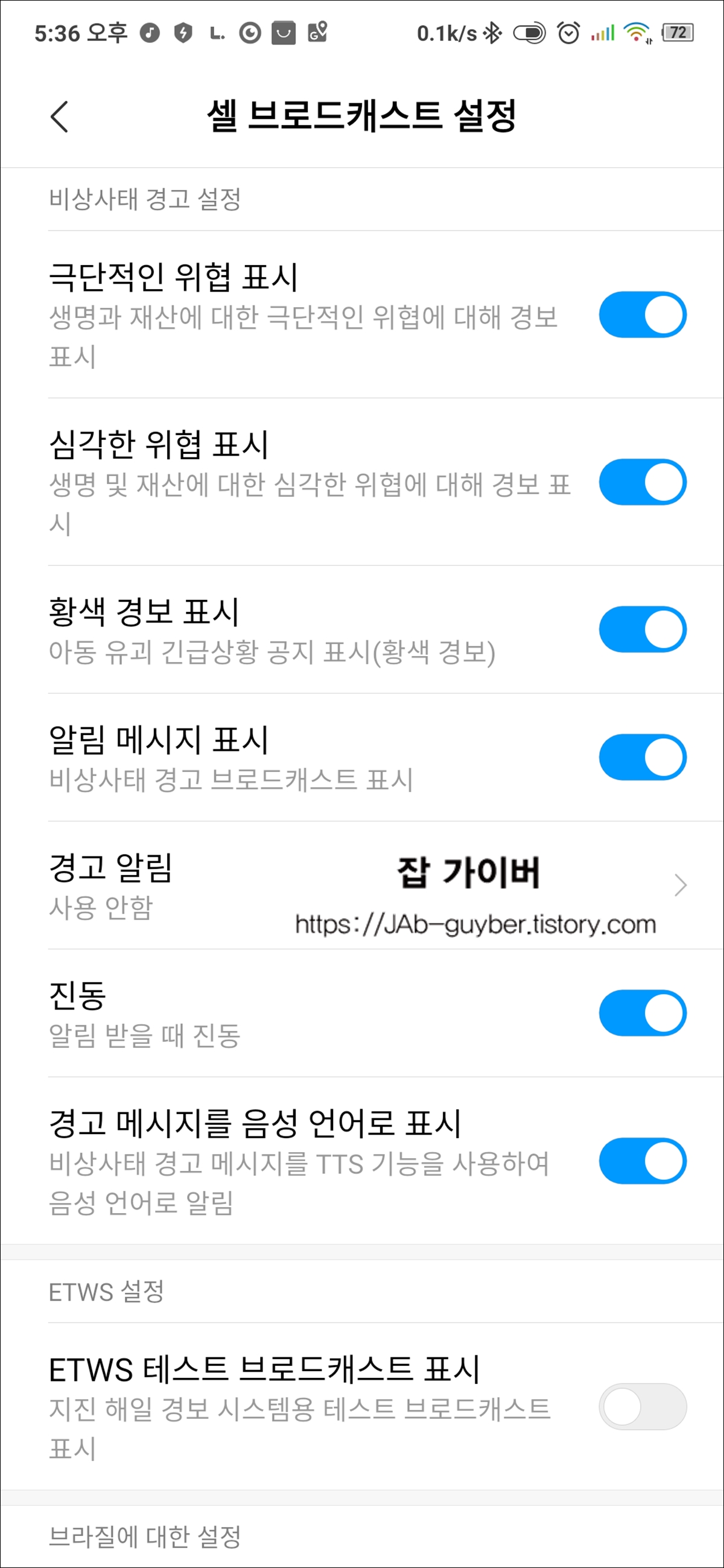Click the location pin status bar icon
The width and height of the screenshot is (724, 1568).
pos(318,31)
